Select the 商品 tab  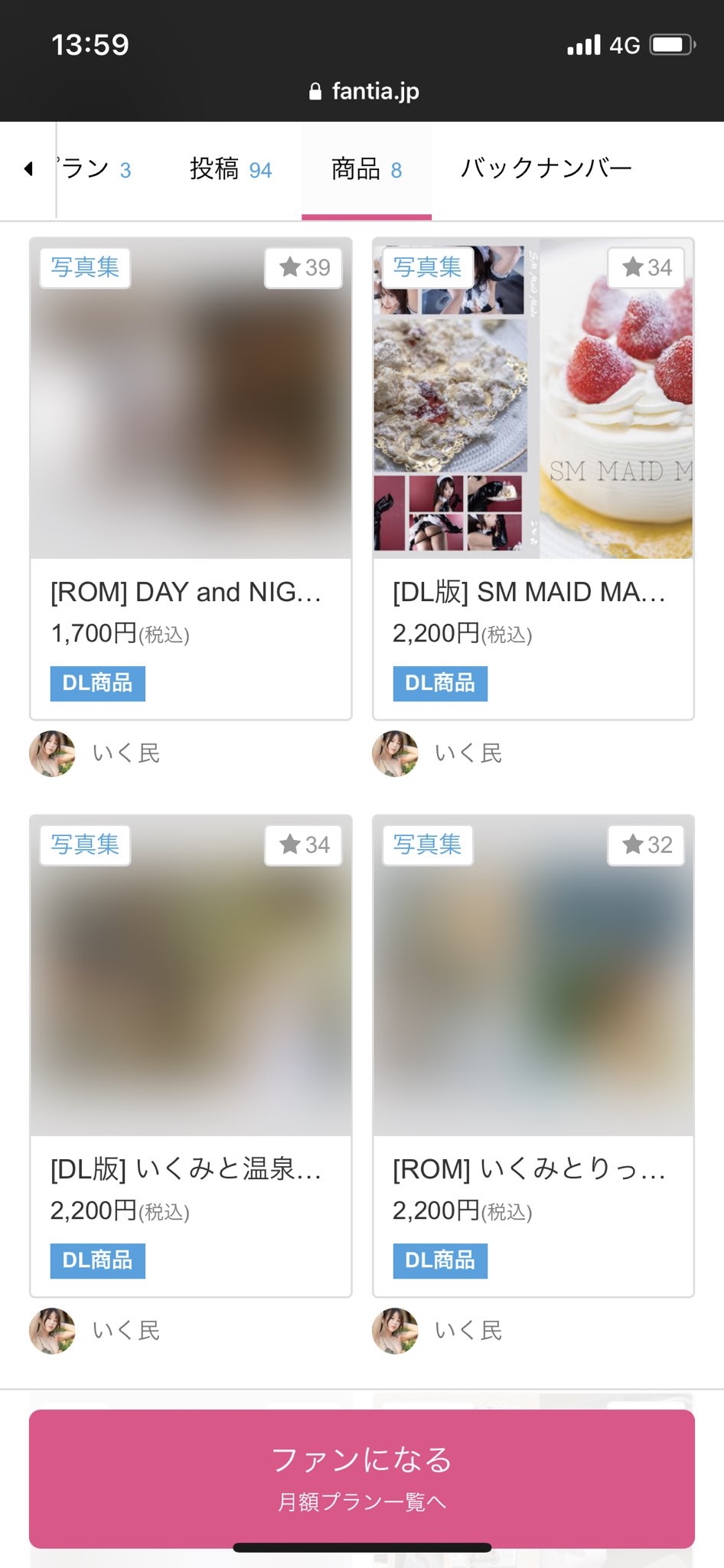tap(367, 169)
